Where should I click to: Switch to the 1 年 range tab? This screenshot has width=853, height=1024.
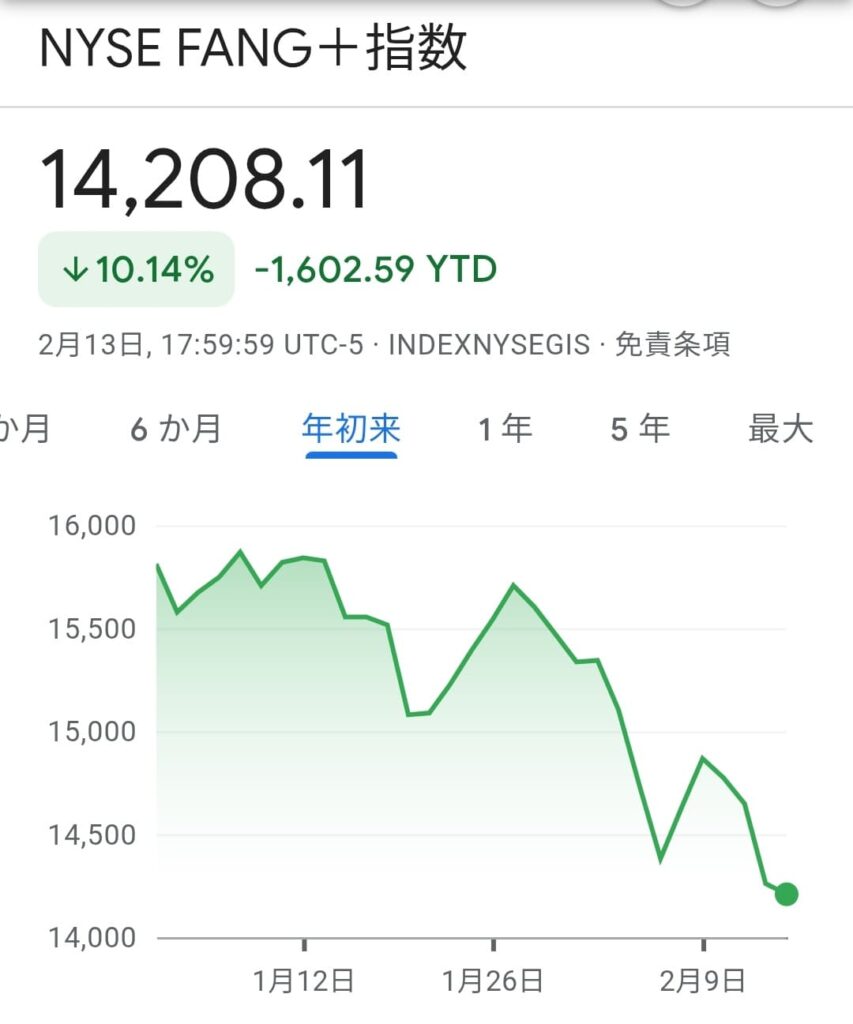[x=505, y=430]
